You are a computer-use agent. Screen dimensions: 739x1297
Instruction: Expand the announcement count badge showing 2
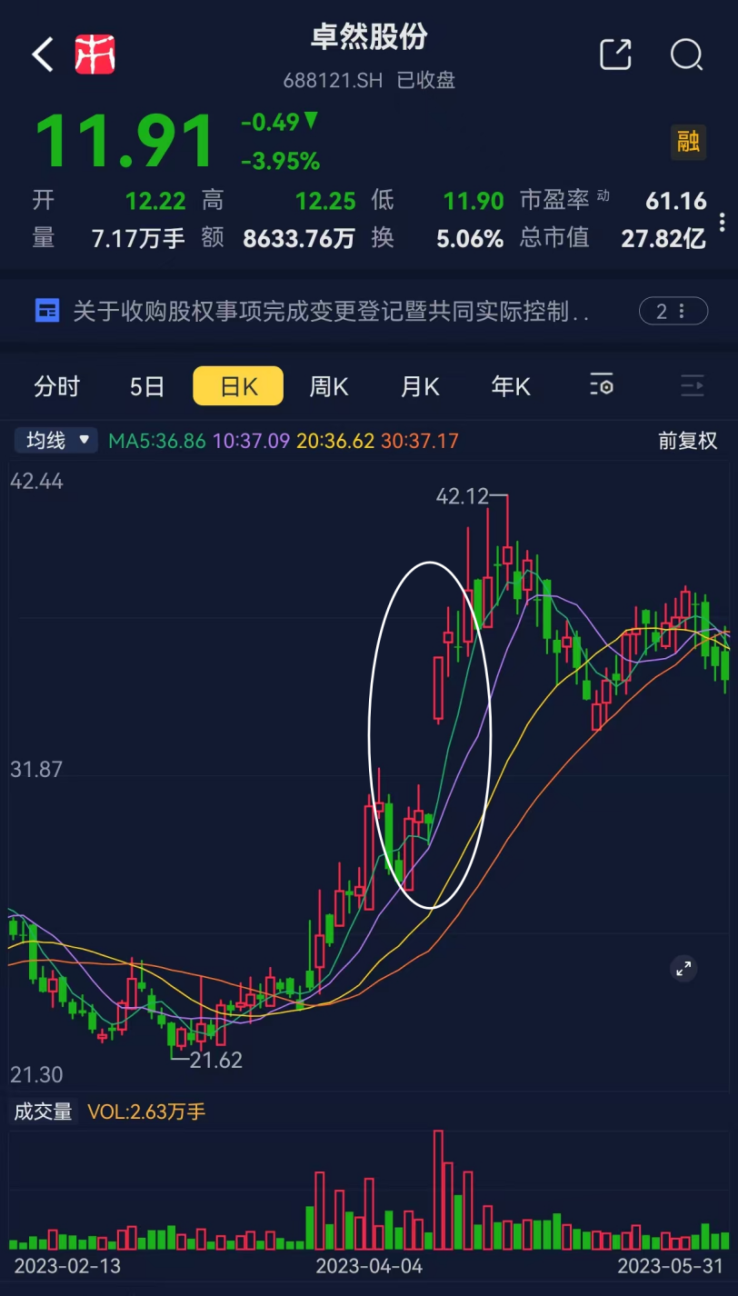coord(672,312)
